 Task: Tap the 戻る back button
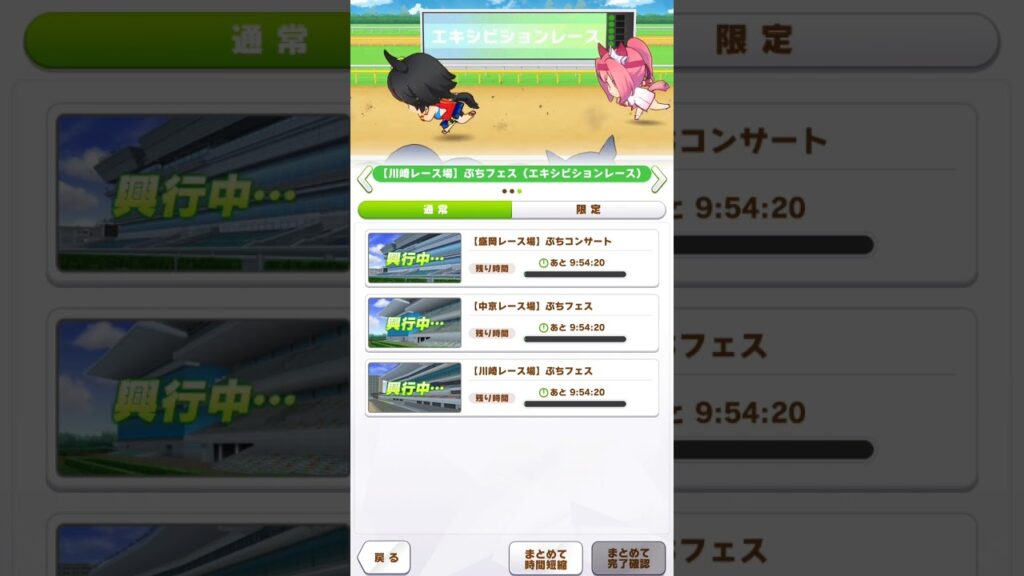point(384,558)
